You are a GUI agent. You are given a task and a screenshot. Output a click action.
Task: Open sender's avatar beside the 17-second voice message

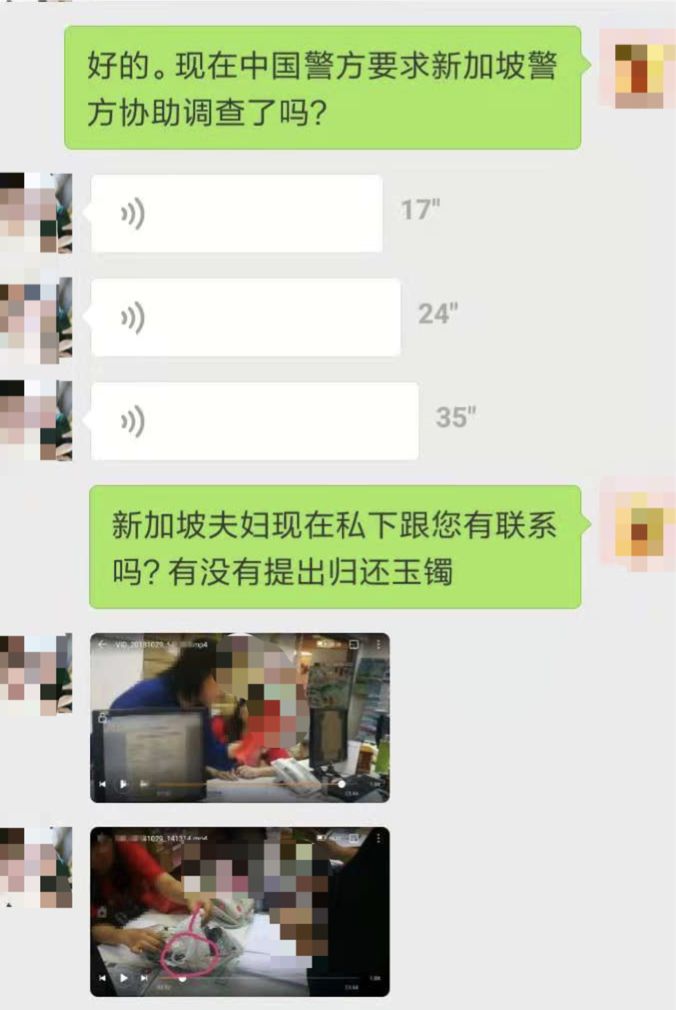(36, 213)
